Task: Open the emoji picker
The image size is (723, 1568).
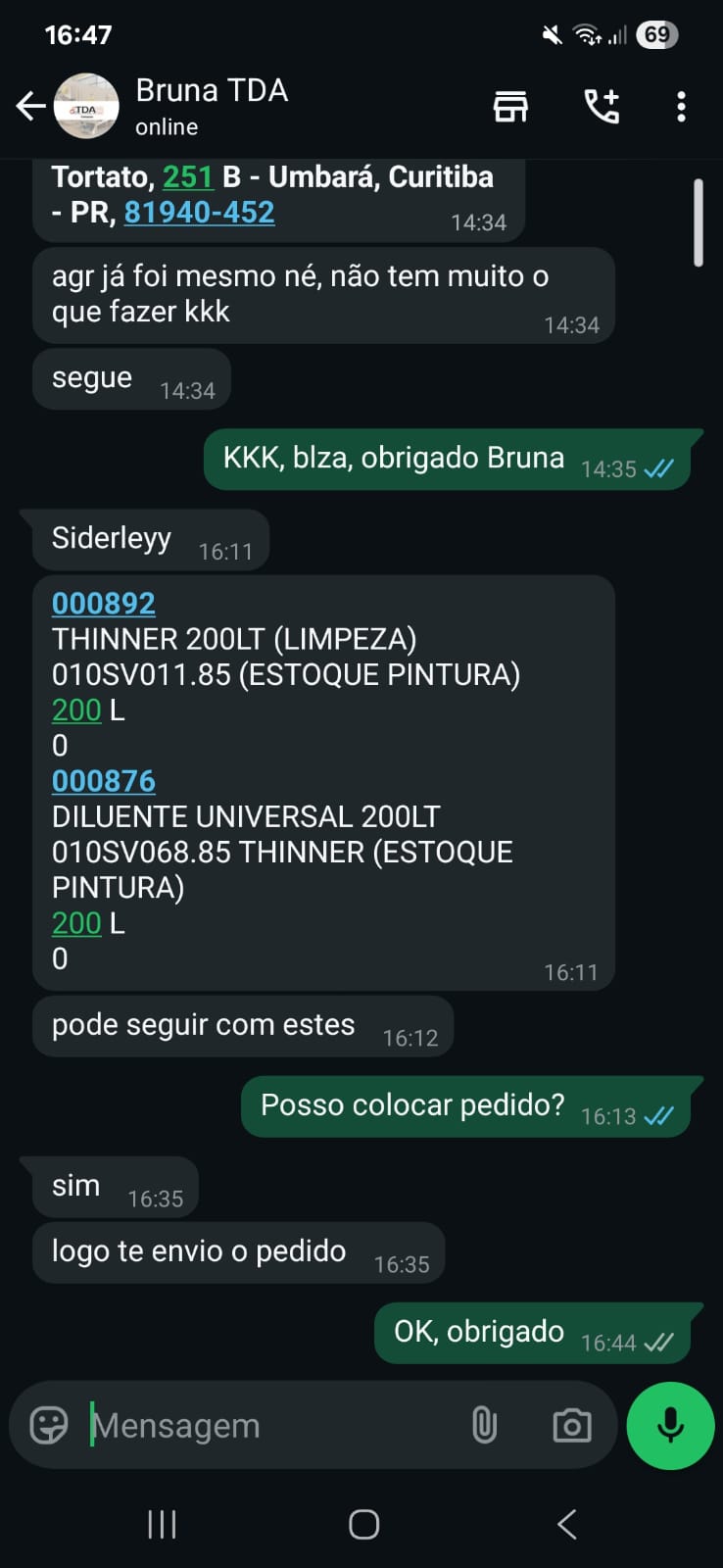Action: [x=49, y=1425]
